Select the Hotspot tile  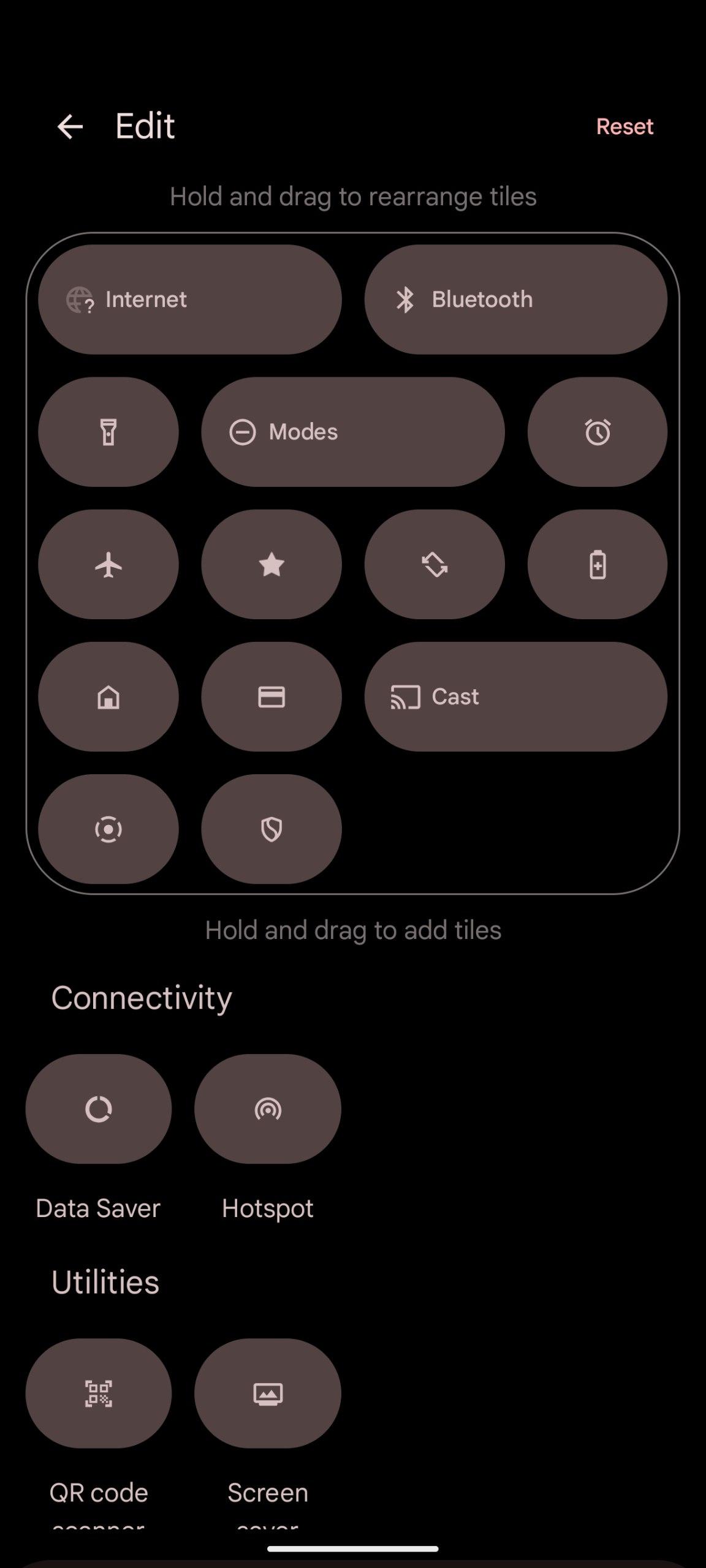click(x=268, y=1109)
